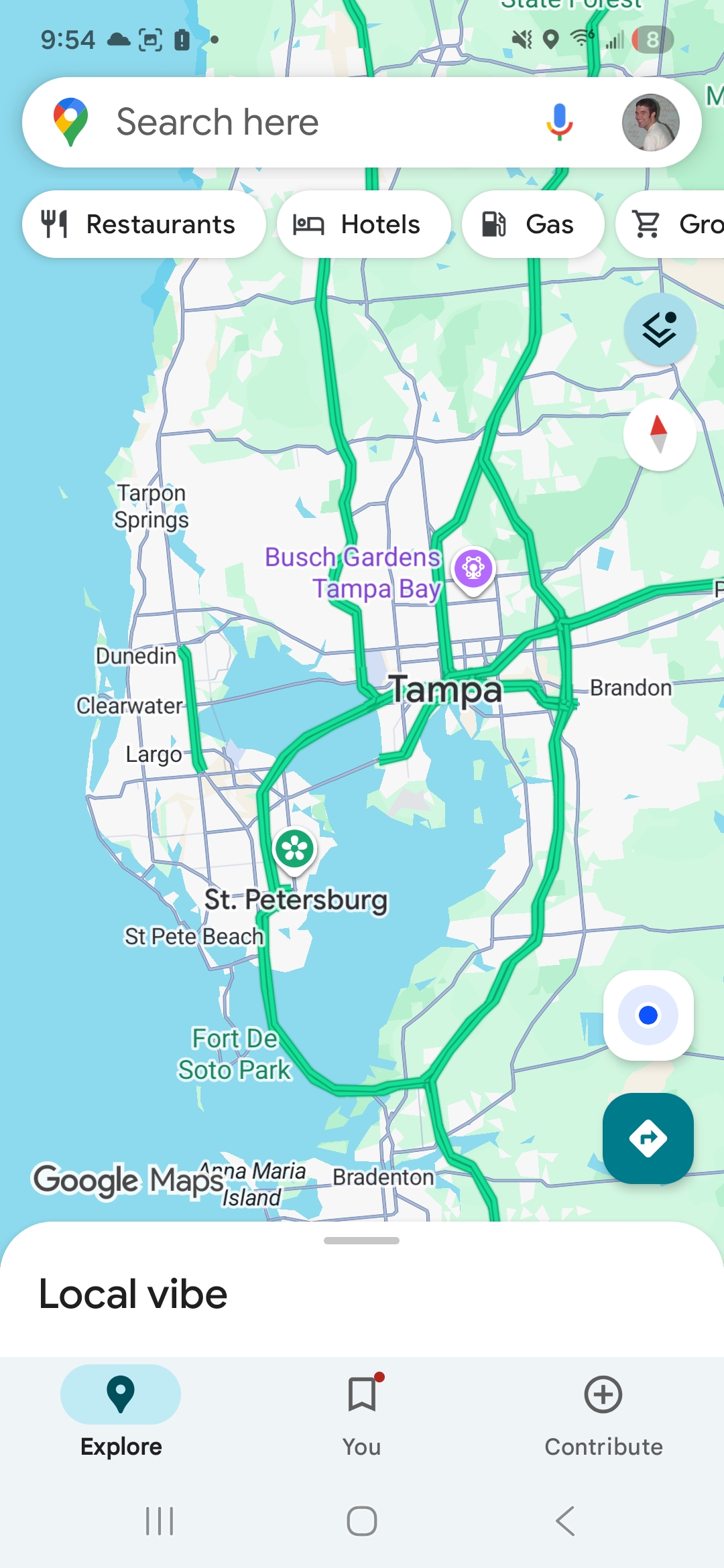
Task: Tap the Busch Gardens Tampa Bay pin
Action: pyautogui.click(x=473, y=571)
